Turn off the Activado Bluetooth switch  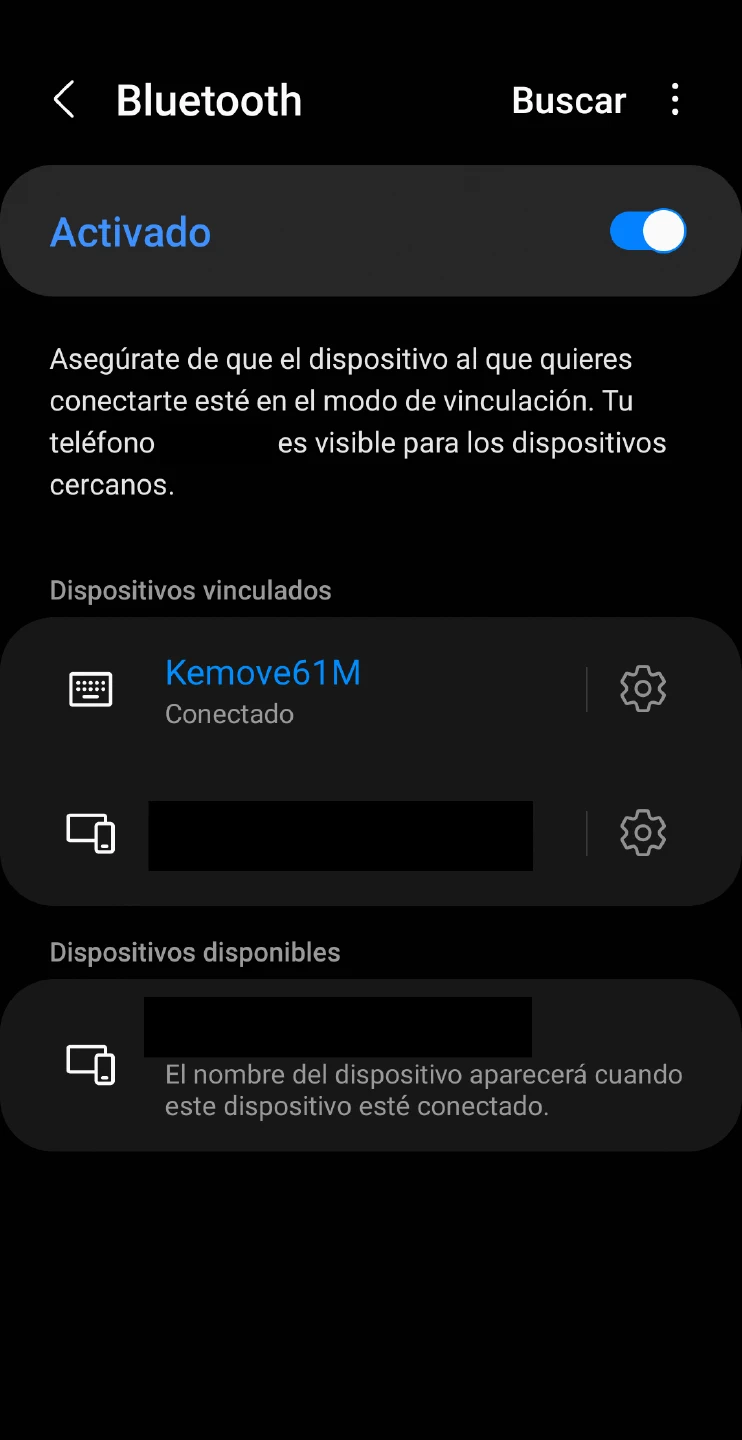click(647, 231)
